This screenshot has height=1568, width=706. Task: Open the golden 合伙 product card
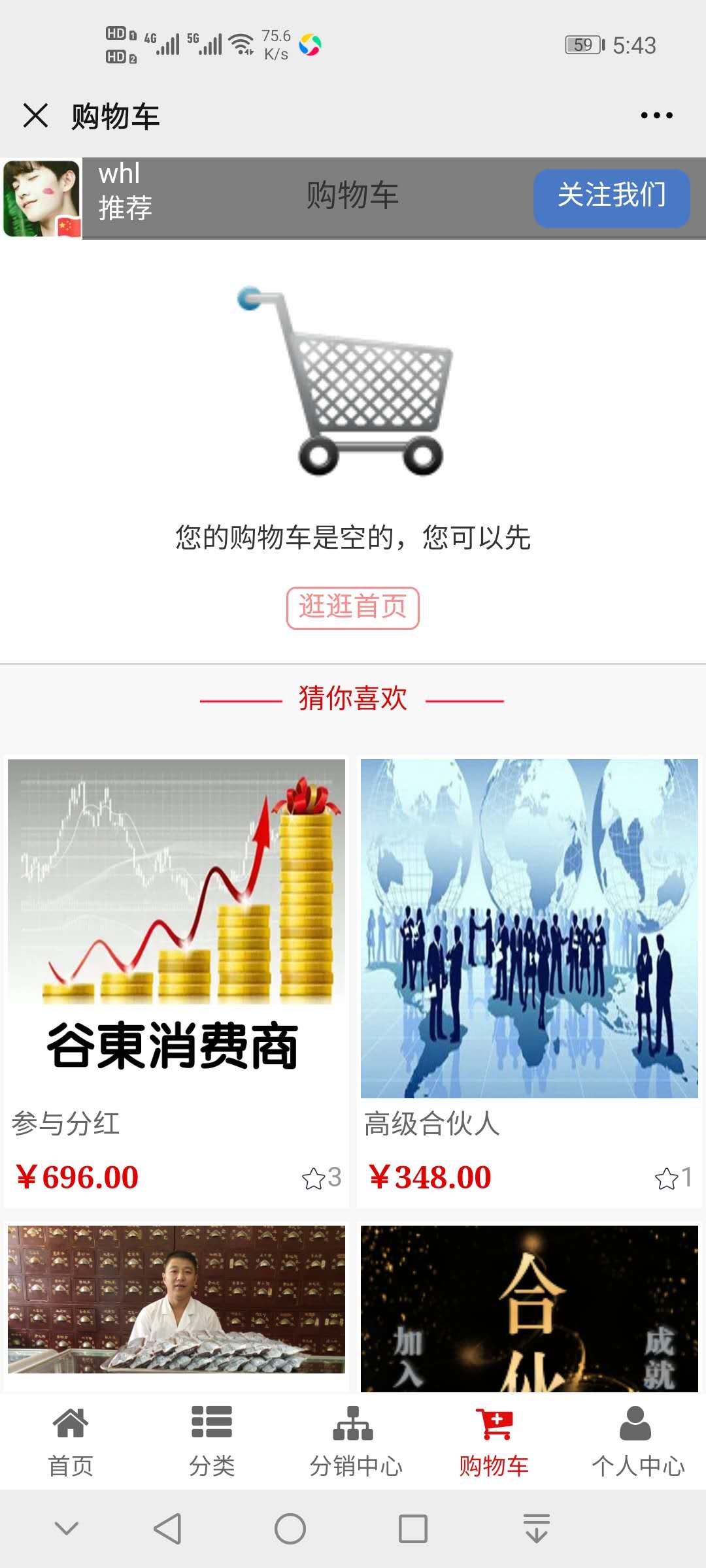[529, 1307]
